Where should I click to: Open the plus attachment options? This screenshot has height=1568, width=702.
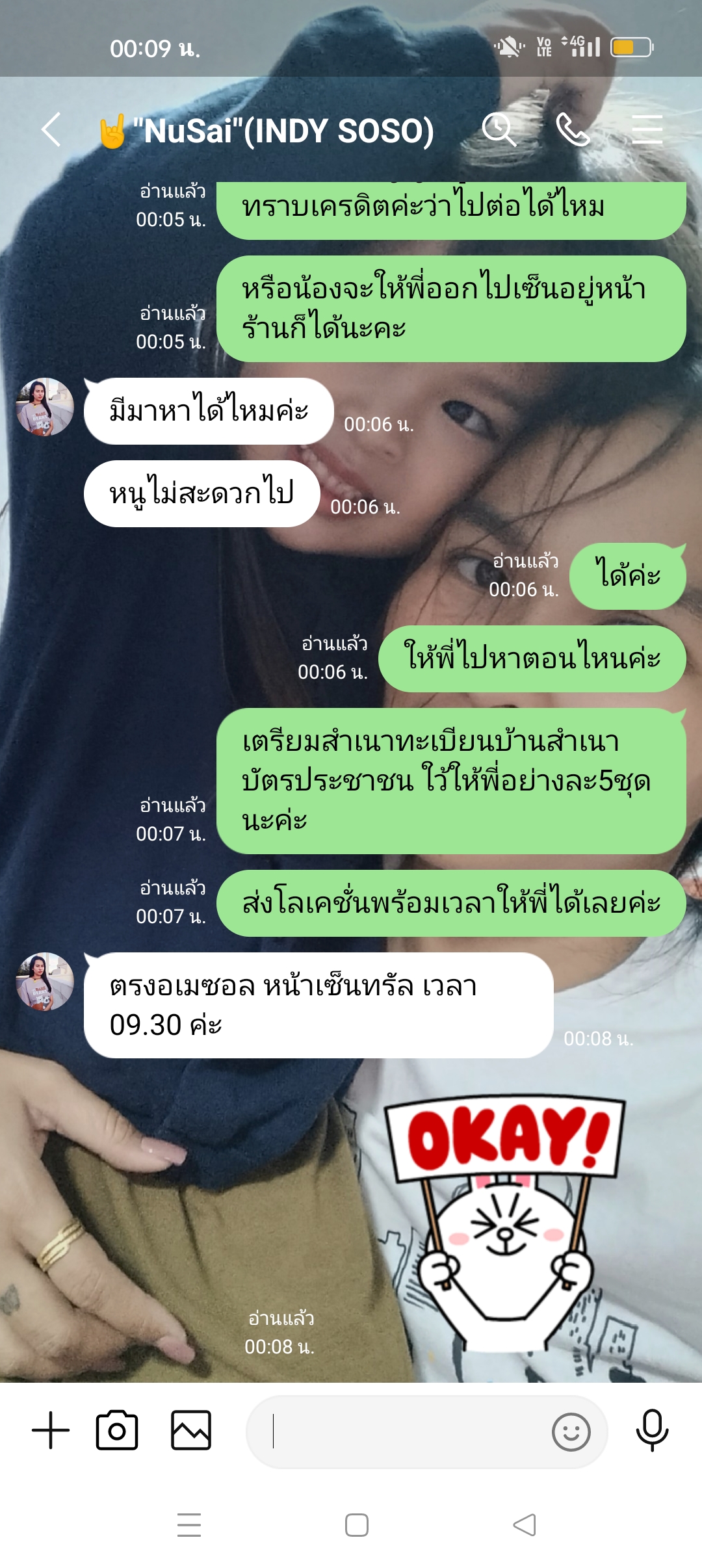click(x=51, y=1430)
